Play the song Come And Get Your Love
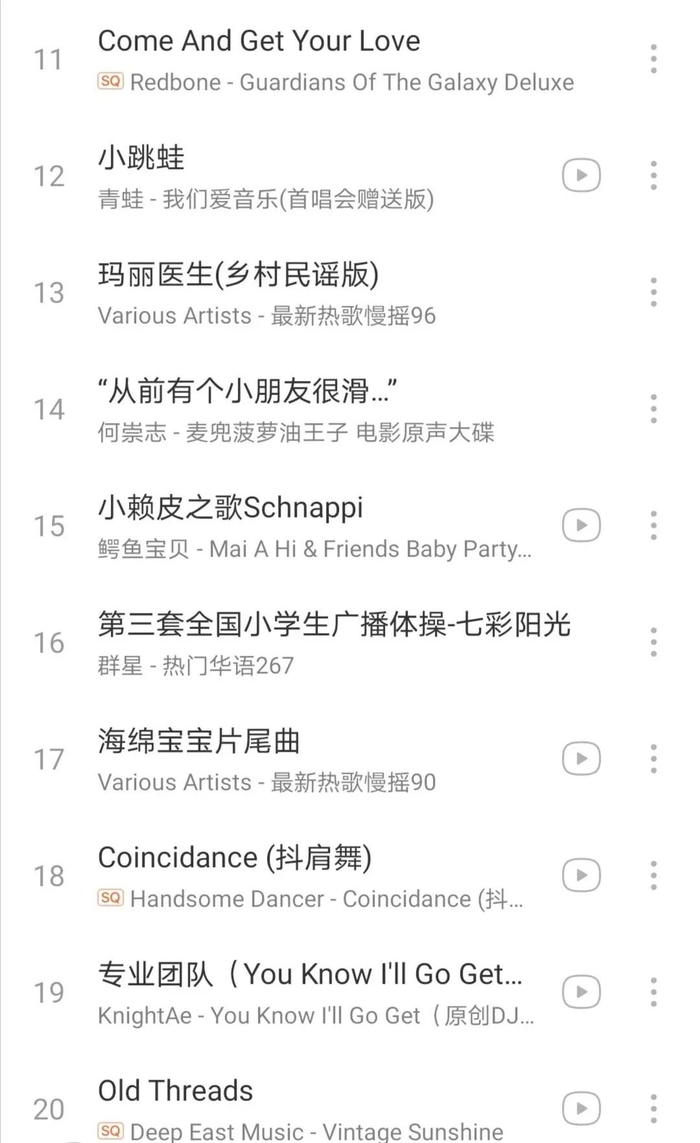Image resolution: width=700 pixels, height=1143 pixels. click(x=258, y=42)
